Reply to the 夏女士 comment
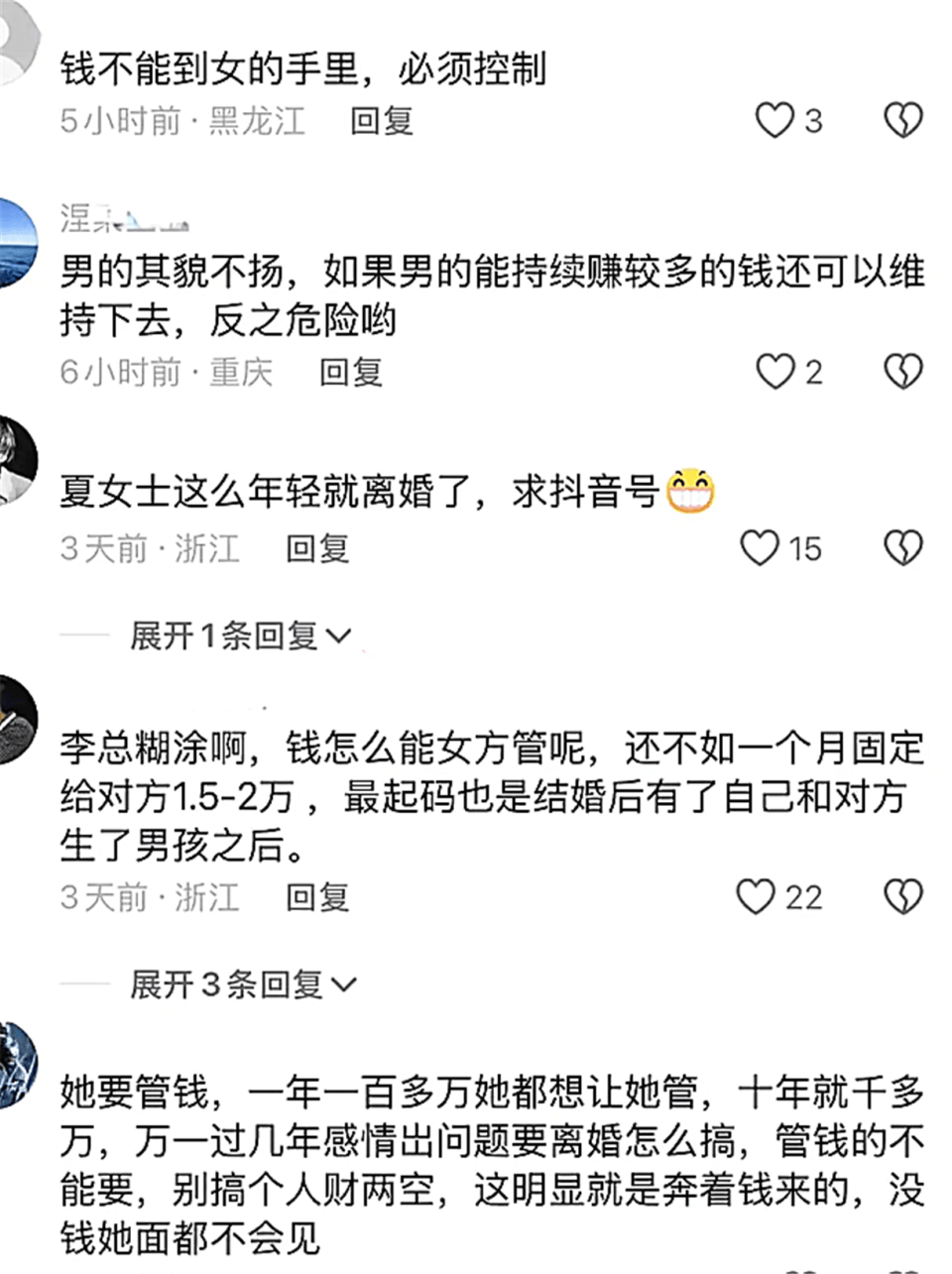 317,548
